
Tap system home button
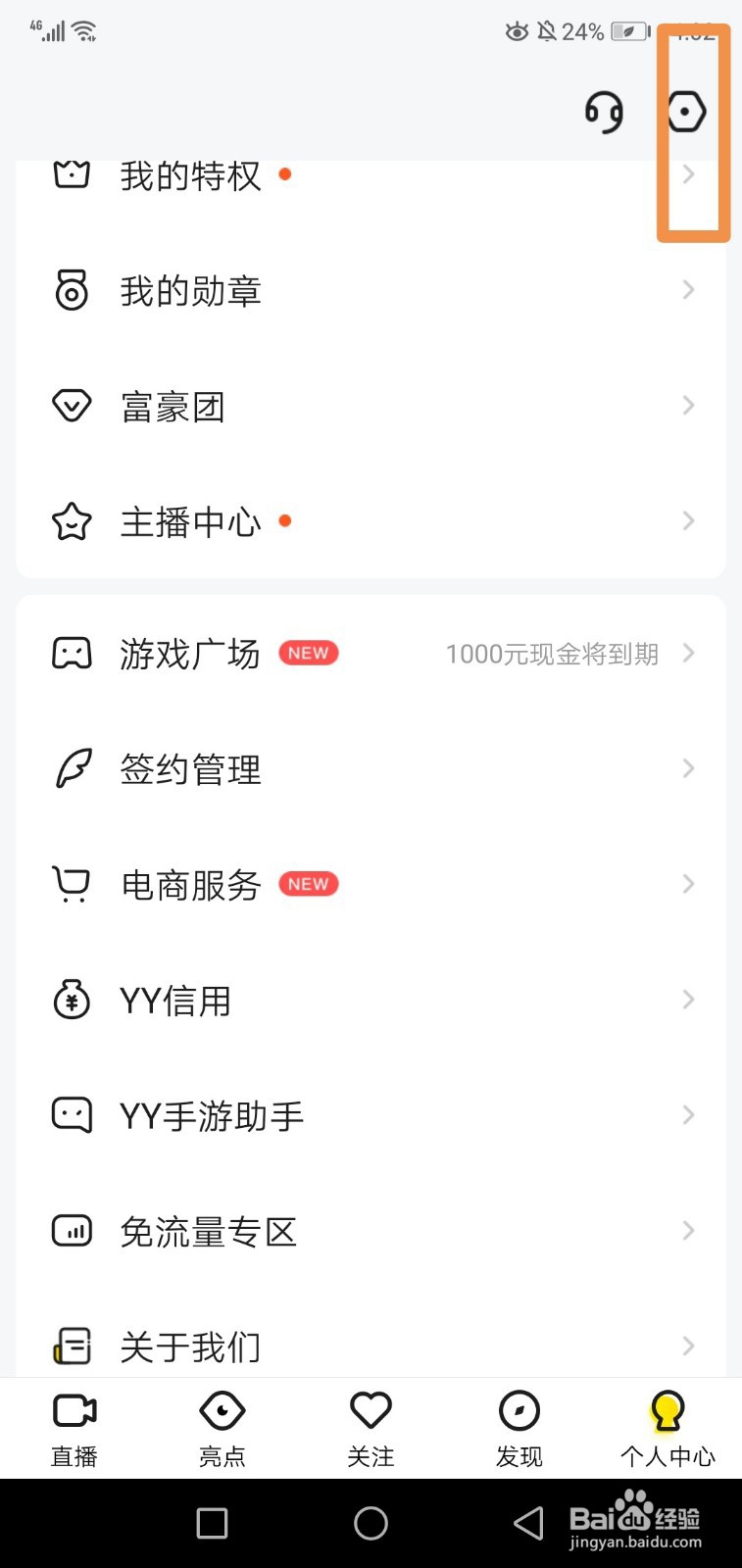371,1523
